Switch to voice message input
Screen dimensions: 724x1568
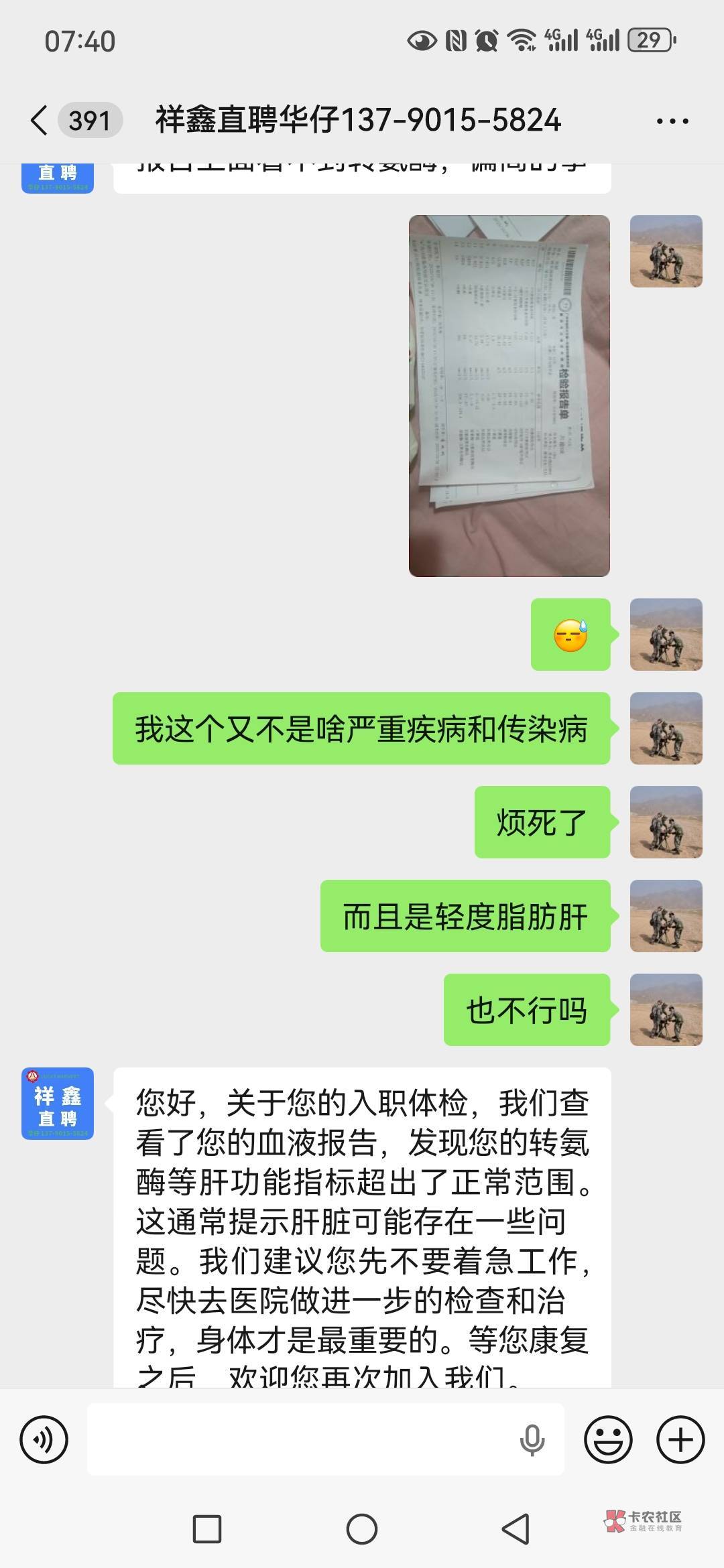(44, 1439)
